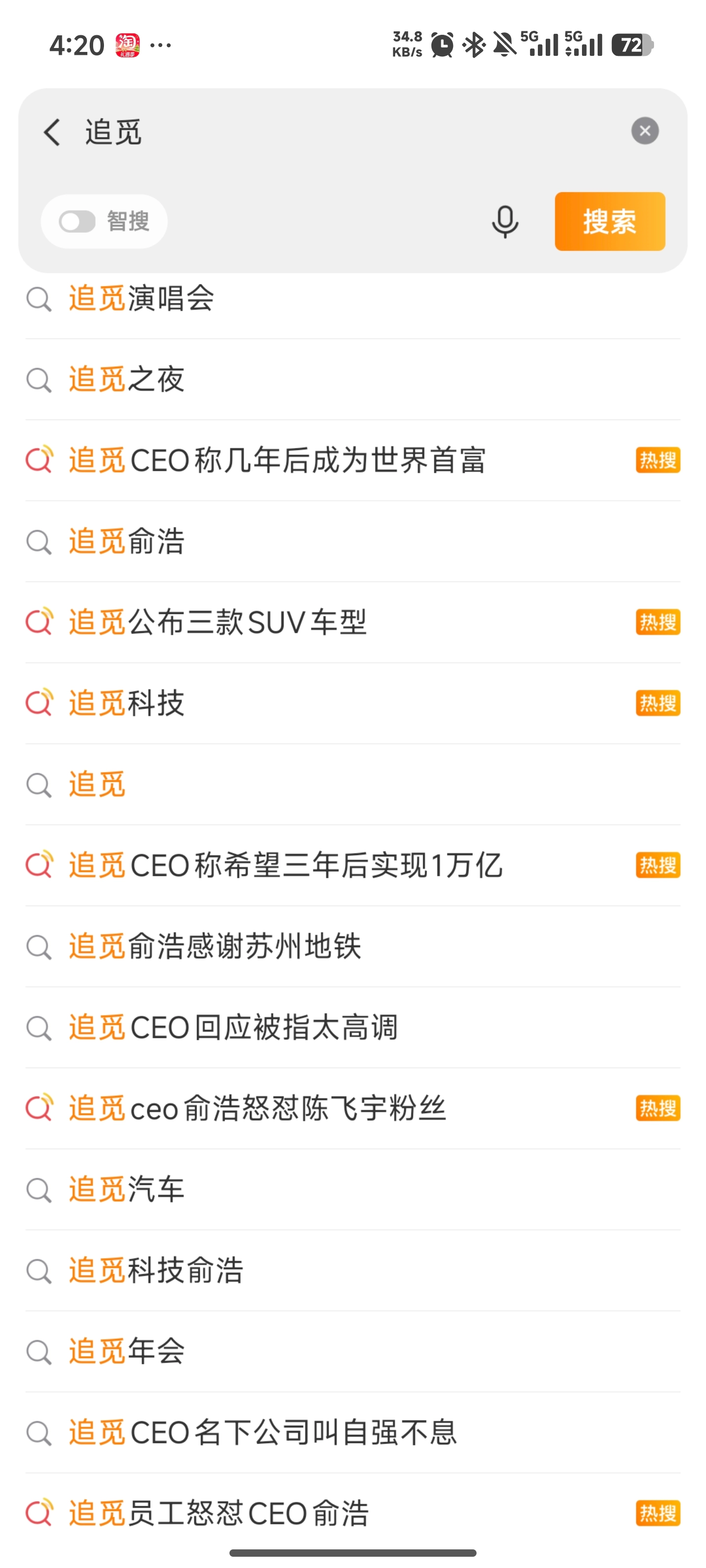Image resolution: width=706 pixels, height=1568 pixels.
Task: Open suggestion 追觅俞浩感谢苏州地铁
Action: (x=215, y=947)
